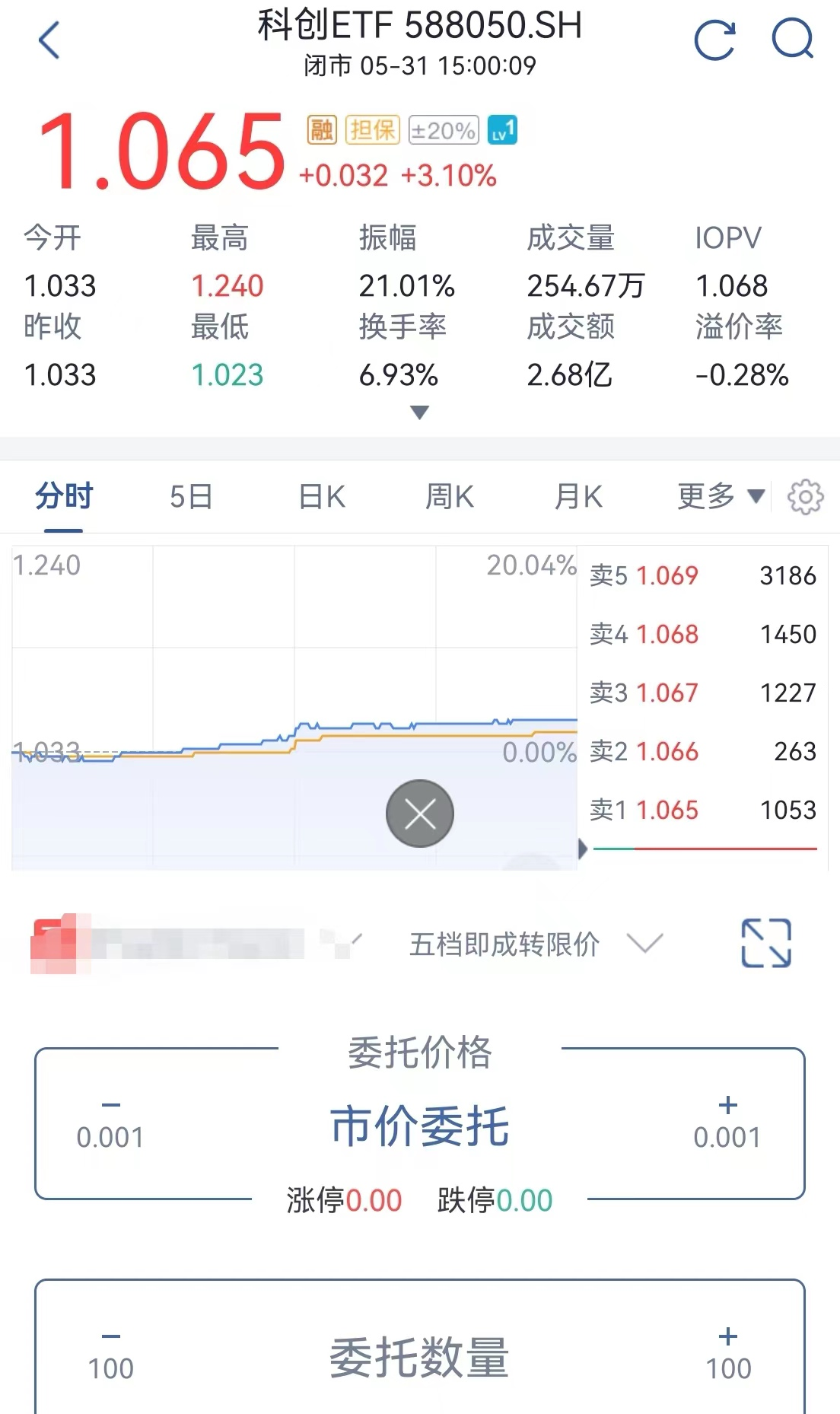Open the 五档即成转限价 order type dropdown
This screenshot has height=1414, width=840.
(536, 944)
